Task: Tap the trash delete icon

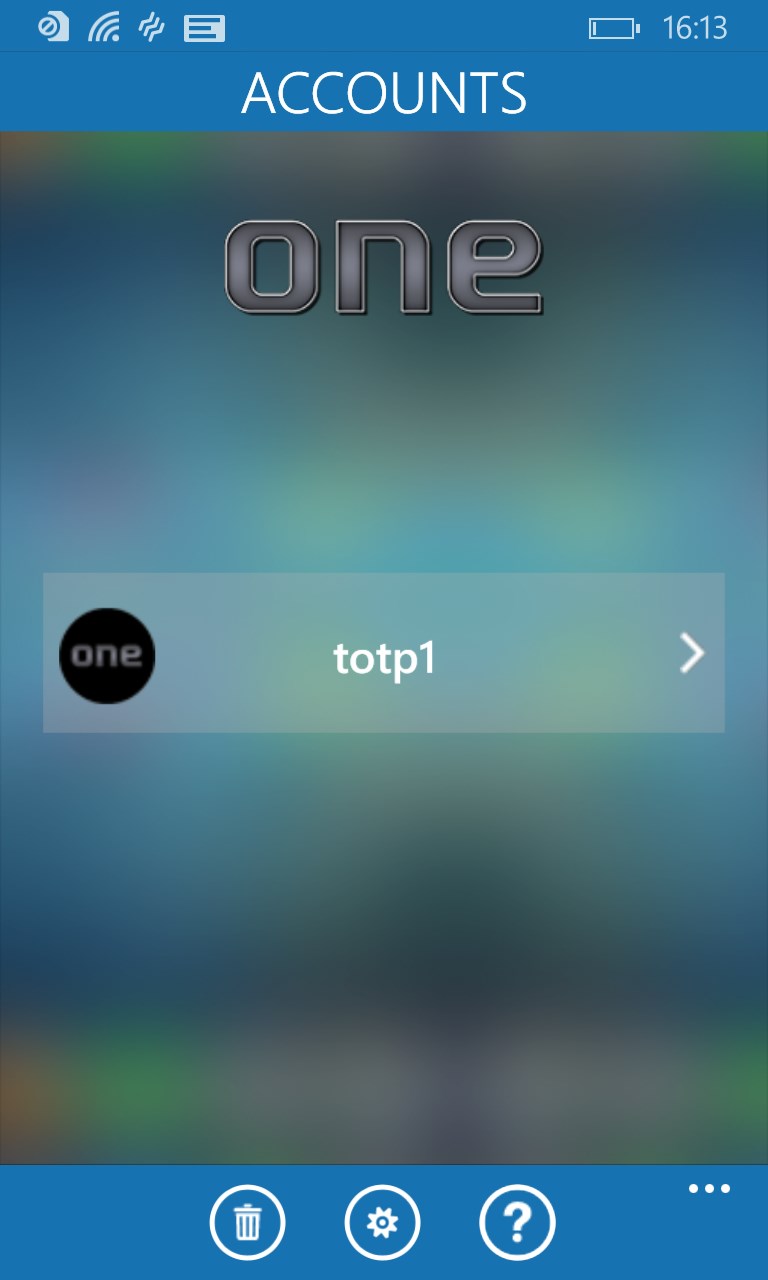Action: (x=247, y=1222)
